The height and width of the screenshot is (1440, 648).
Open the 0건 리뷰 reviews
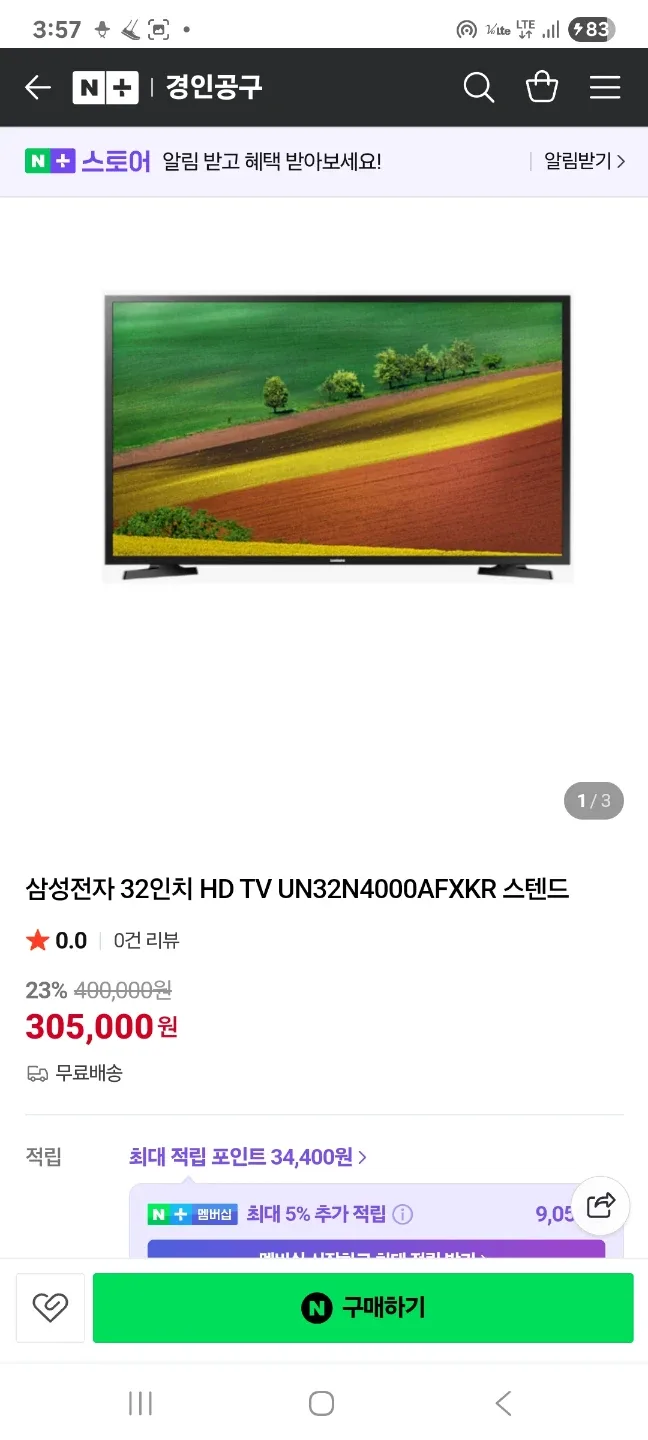[146, 941]
